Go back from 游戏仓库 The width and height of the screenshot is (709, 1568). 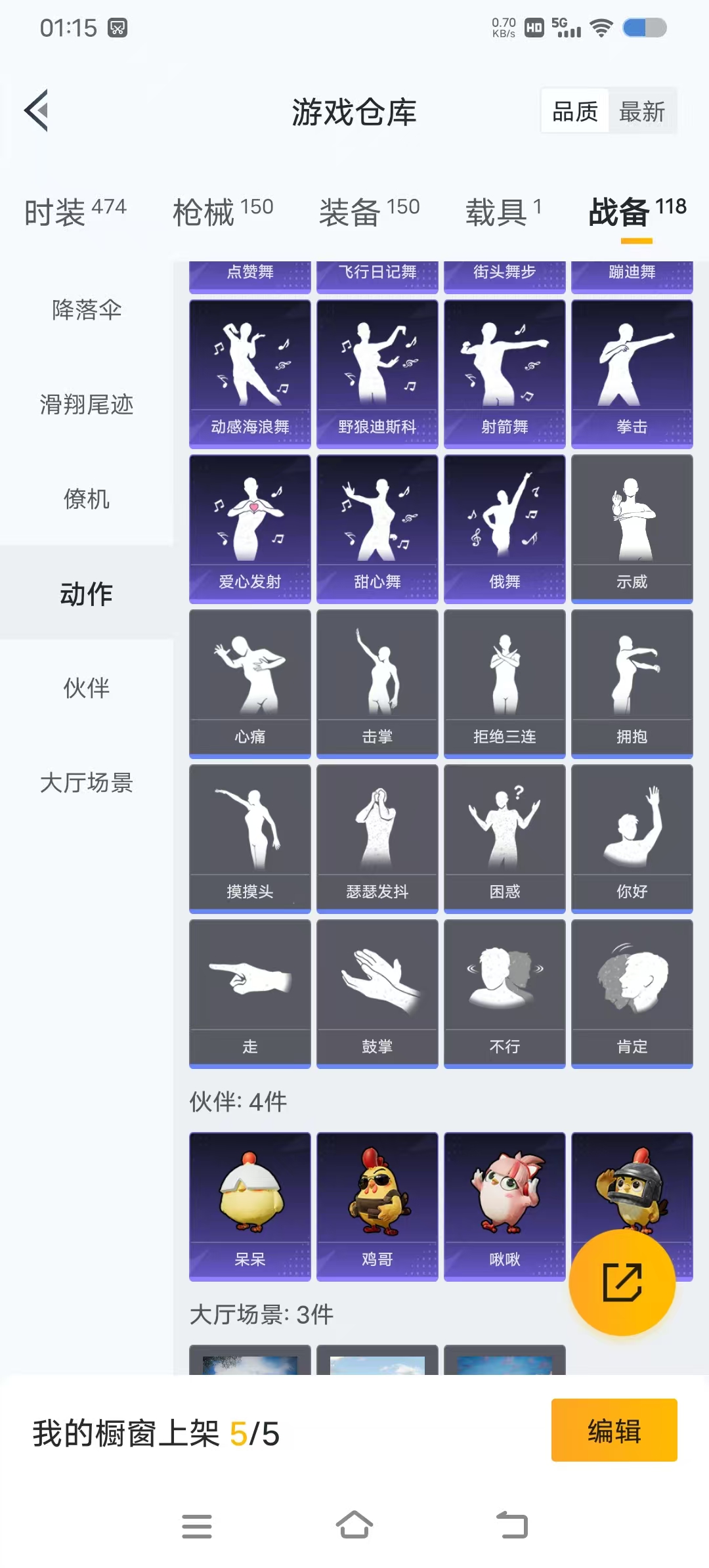[x=37, y=111]
